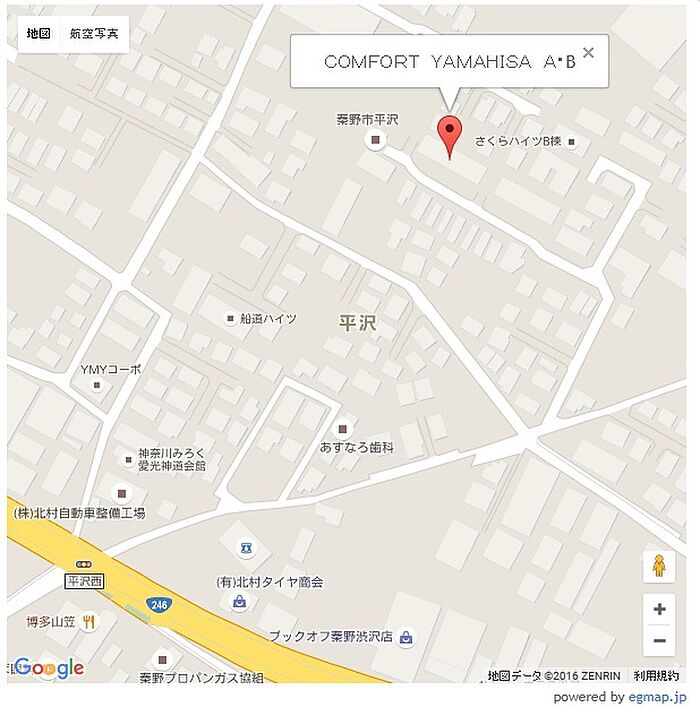Close the COMFORT YAMAHISA info window
700x716 pixels.
coord(588,53)
